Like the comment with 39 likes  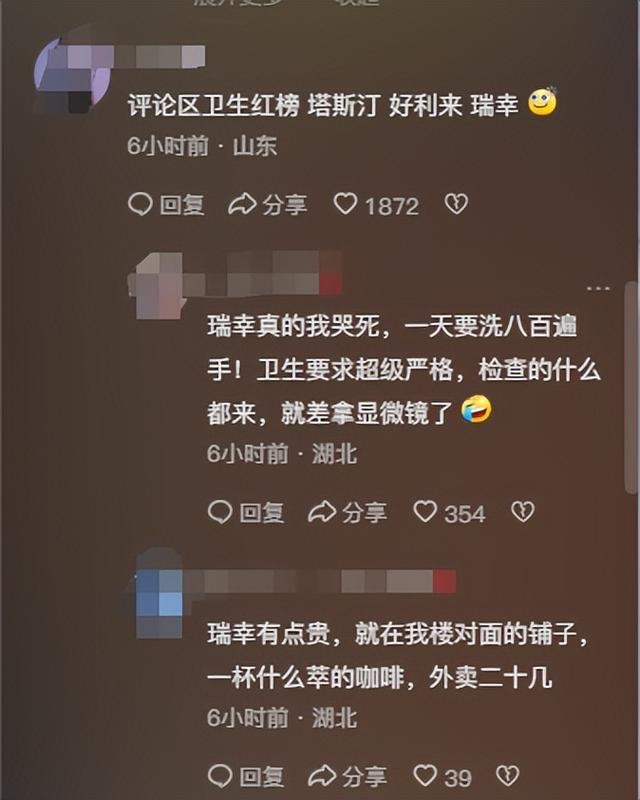point(426,775)
